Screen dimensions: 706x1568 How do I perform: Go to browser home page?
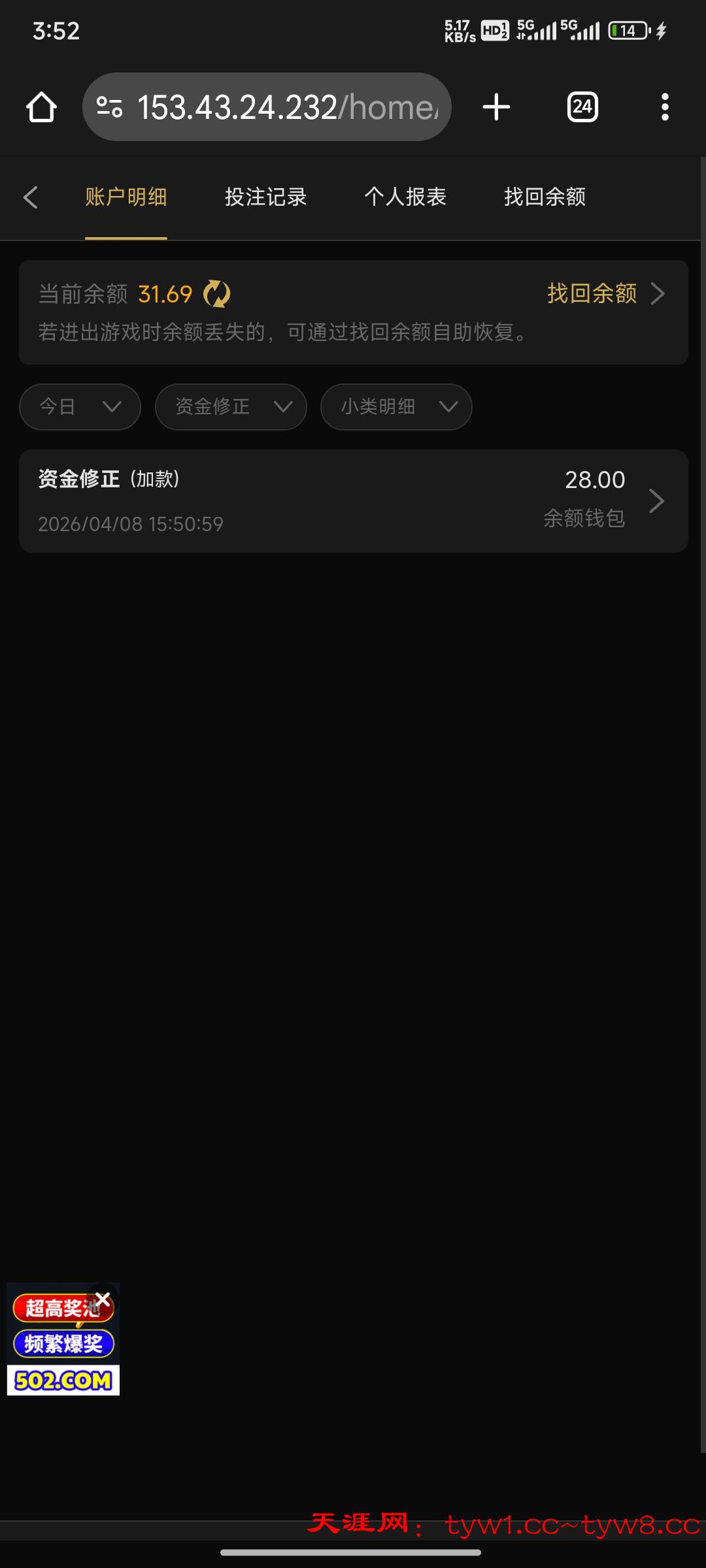[41, 107]
